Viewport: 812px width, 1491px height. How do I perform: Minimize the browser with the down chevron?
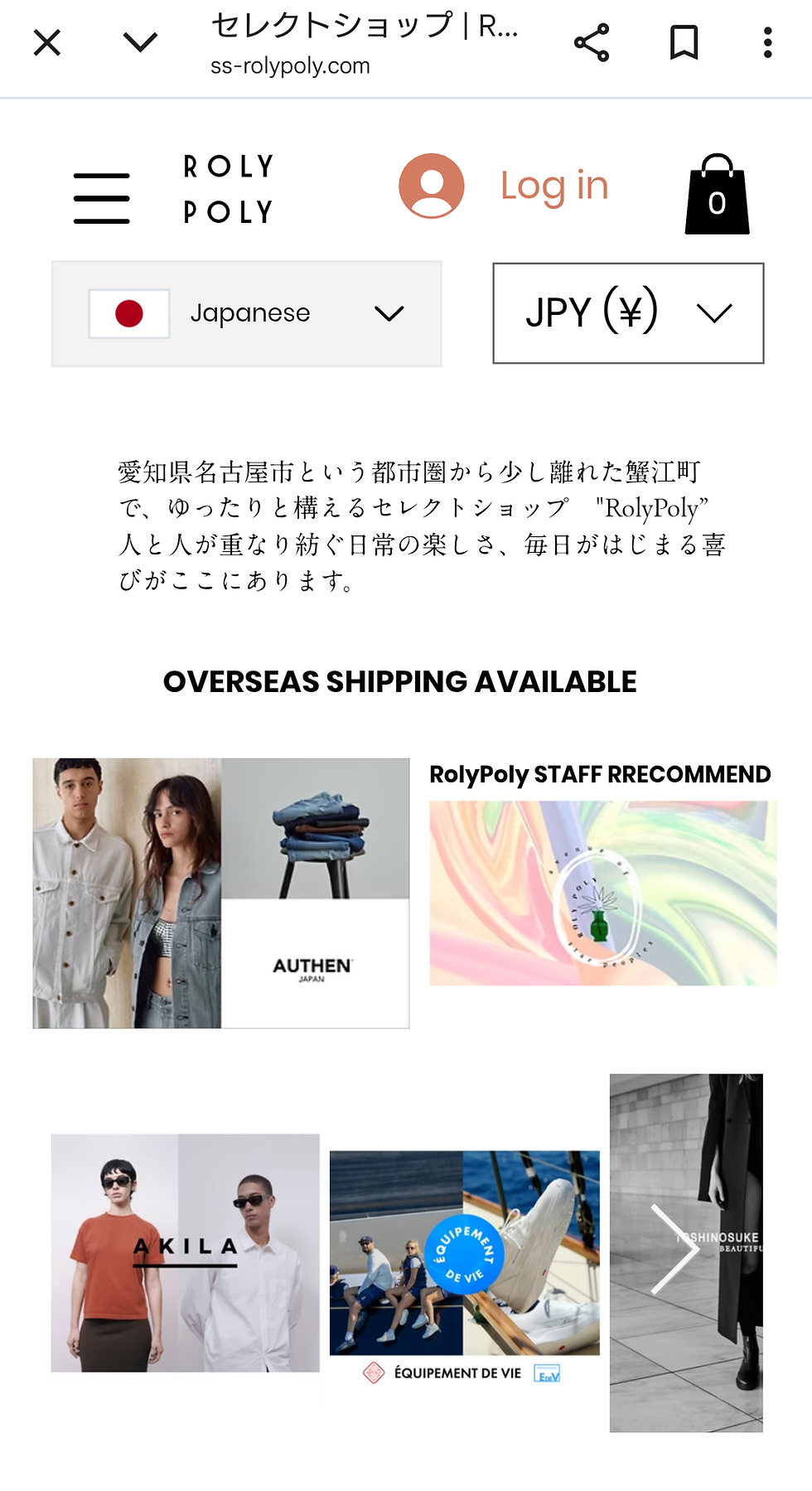click(140, 42)
